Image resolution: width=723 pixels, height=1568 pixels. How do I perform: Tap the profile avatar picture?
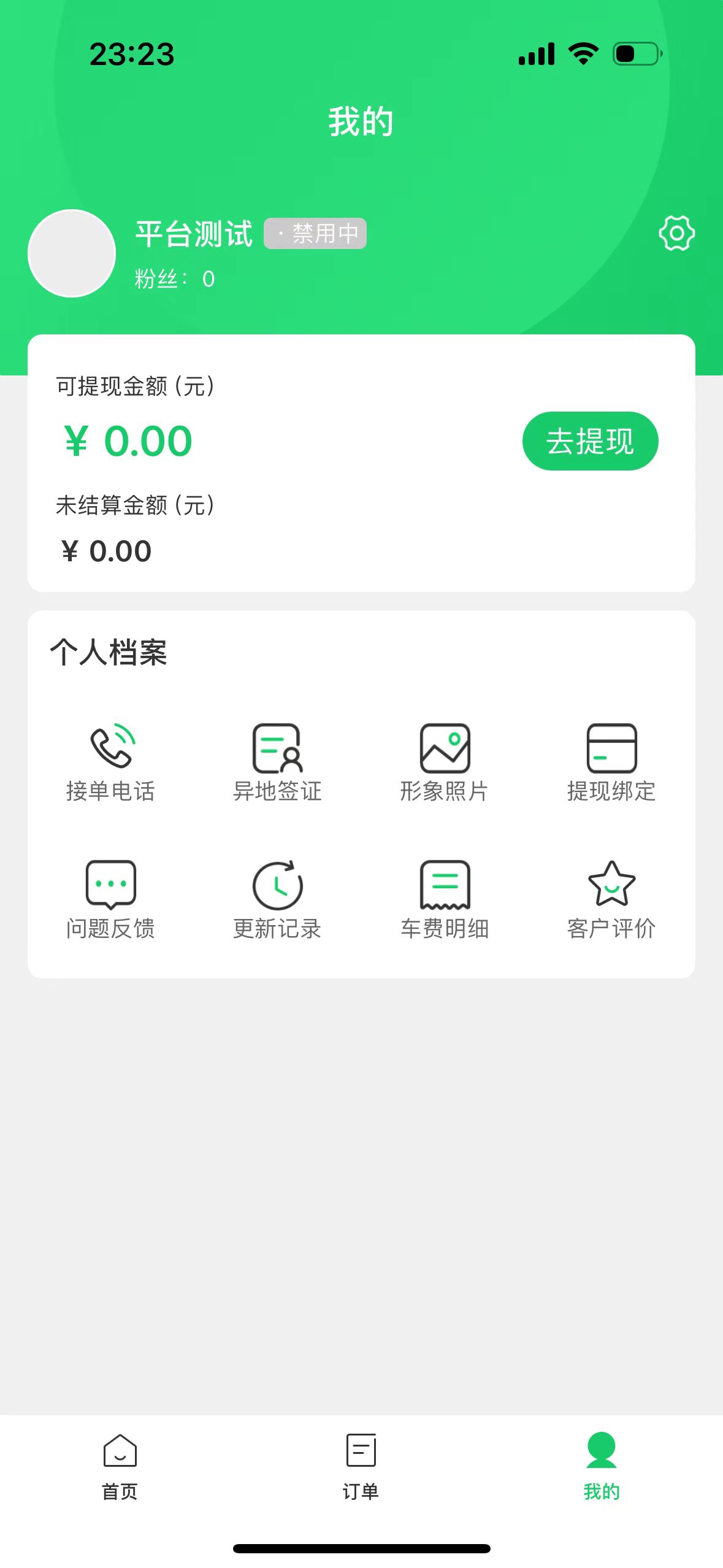pyautogui.click(x=72, y=253)
